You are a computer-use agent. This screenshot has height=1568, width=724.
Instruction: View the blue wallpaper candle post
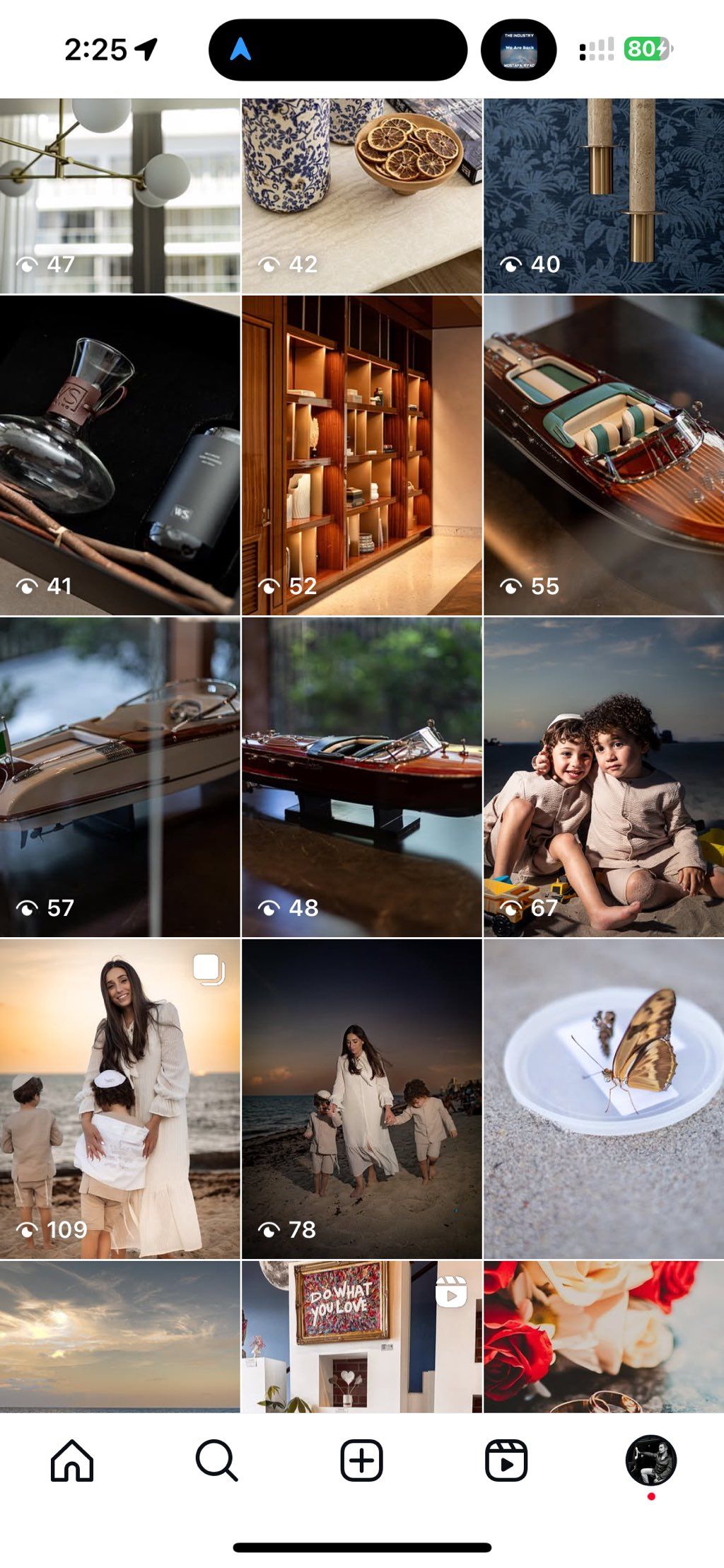pos(603,196)
